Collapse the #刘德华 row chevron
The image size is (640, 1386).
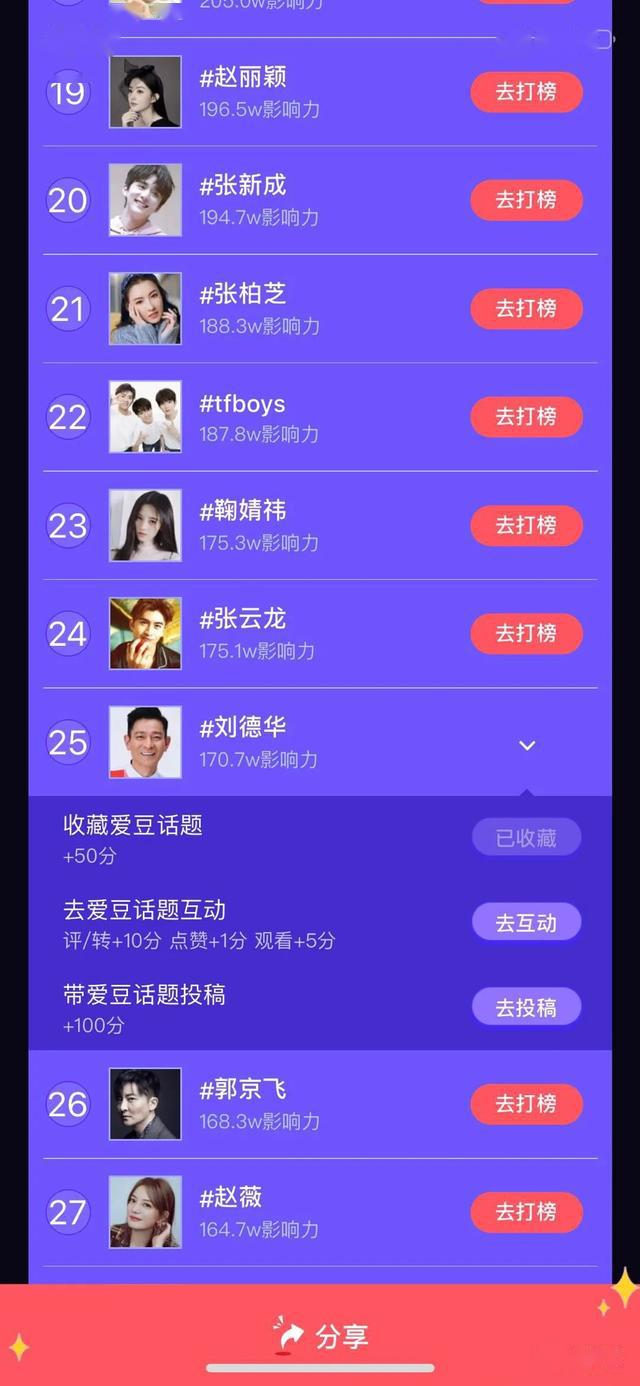527,745
